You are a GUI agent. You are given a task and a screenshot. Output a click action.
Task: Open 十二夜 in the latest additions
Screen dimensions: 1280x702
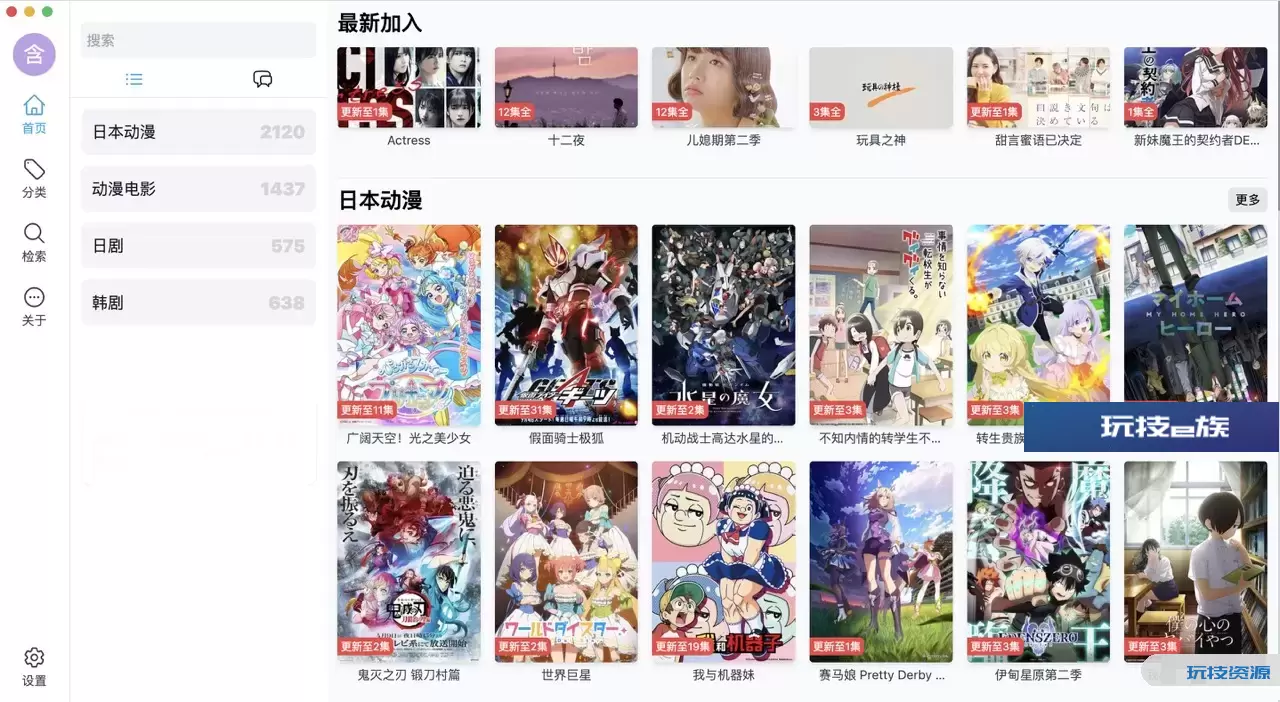pos(566,87)
